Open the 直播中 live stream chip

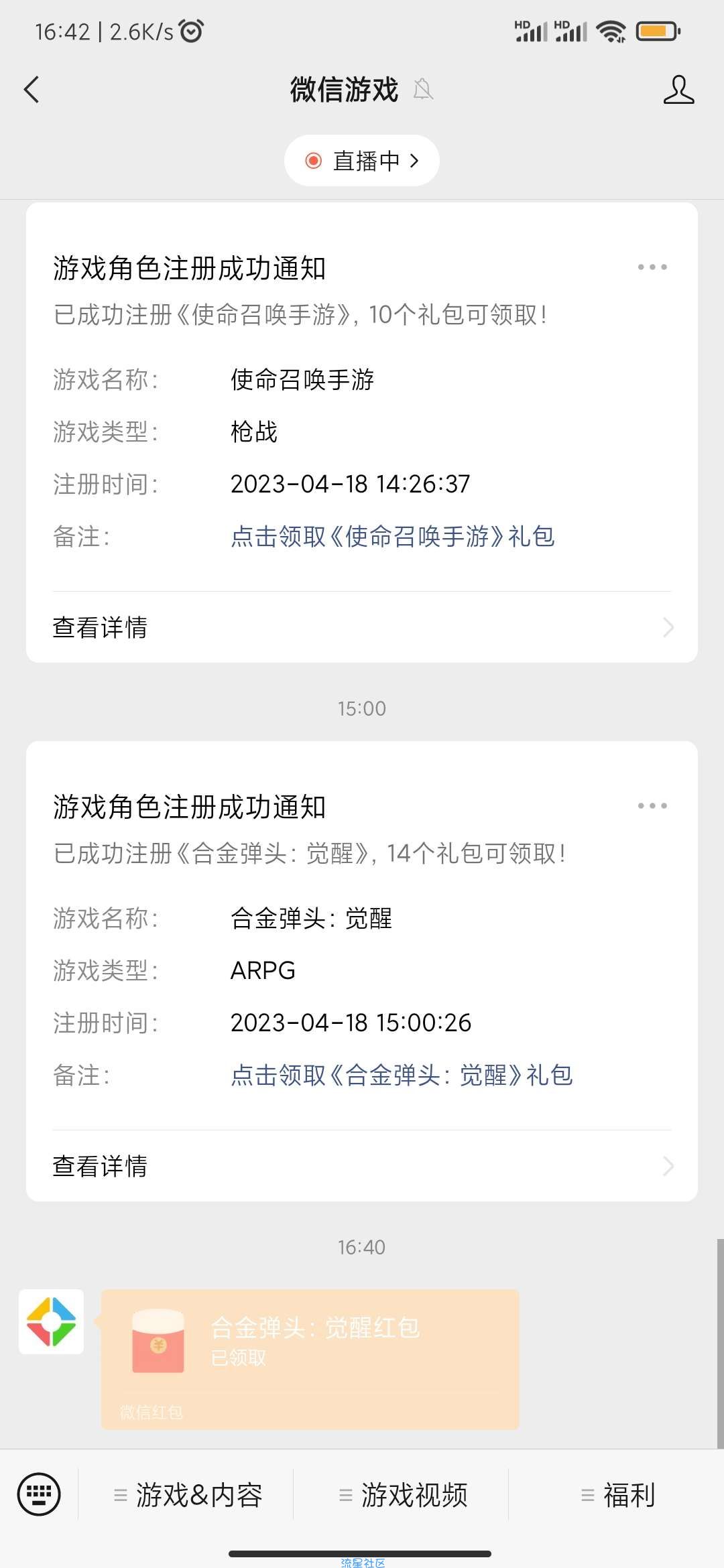pos(362,161)
